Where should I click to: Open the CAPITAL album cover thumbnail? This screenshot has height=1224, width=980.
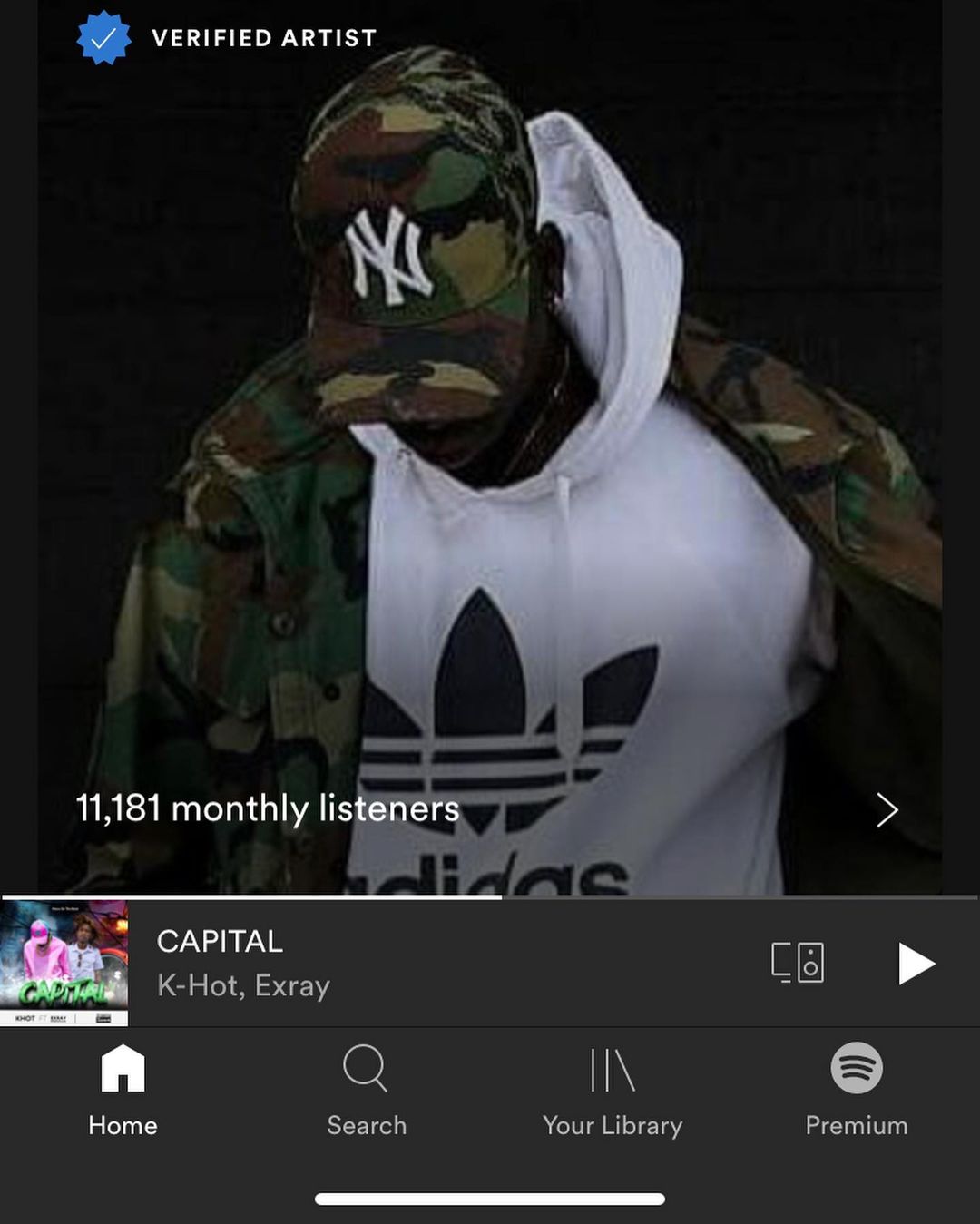64,964
